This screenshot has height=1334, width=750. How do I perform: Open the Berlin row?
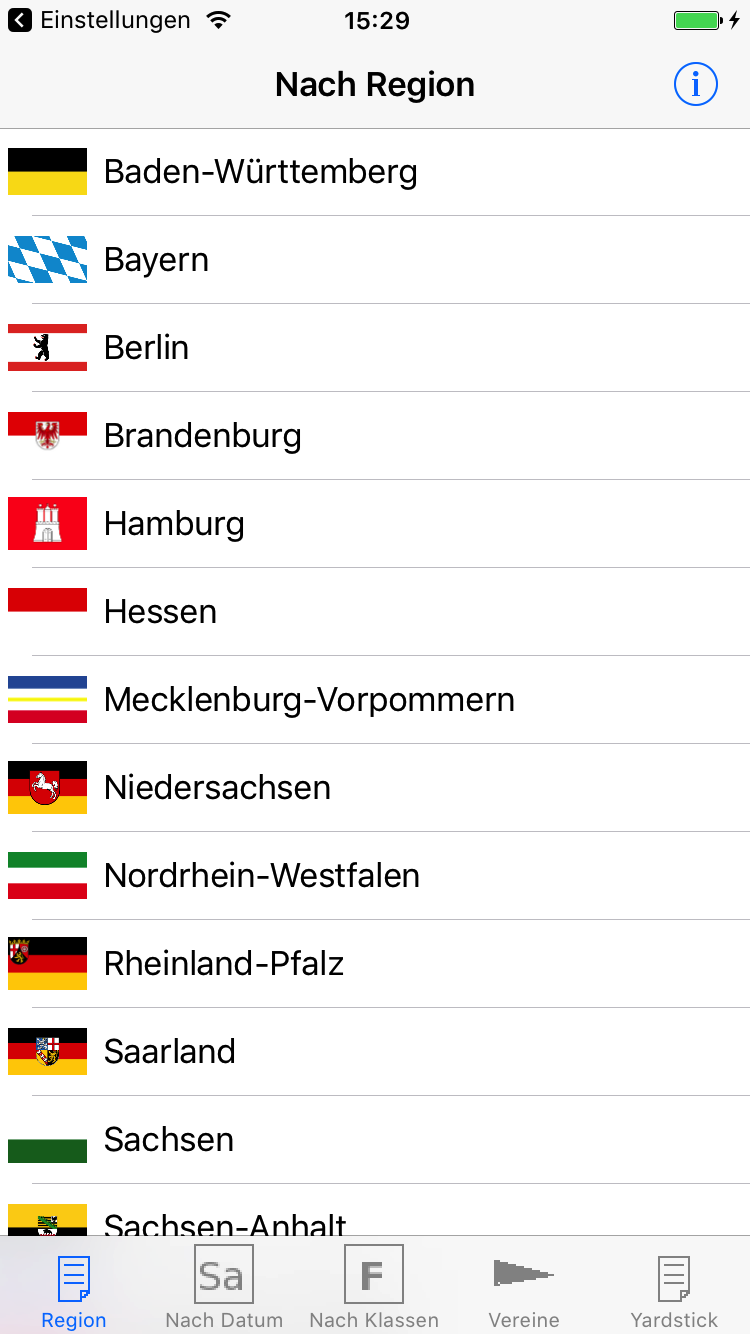click(x=375, y=348)
